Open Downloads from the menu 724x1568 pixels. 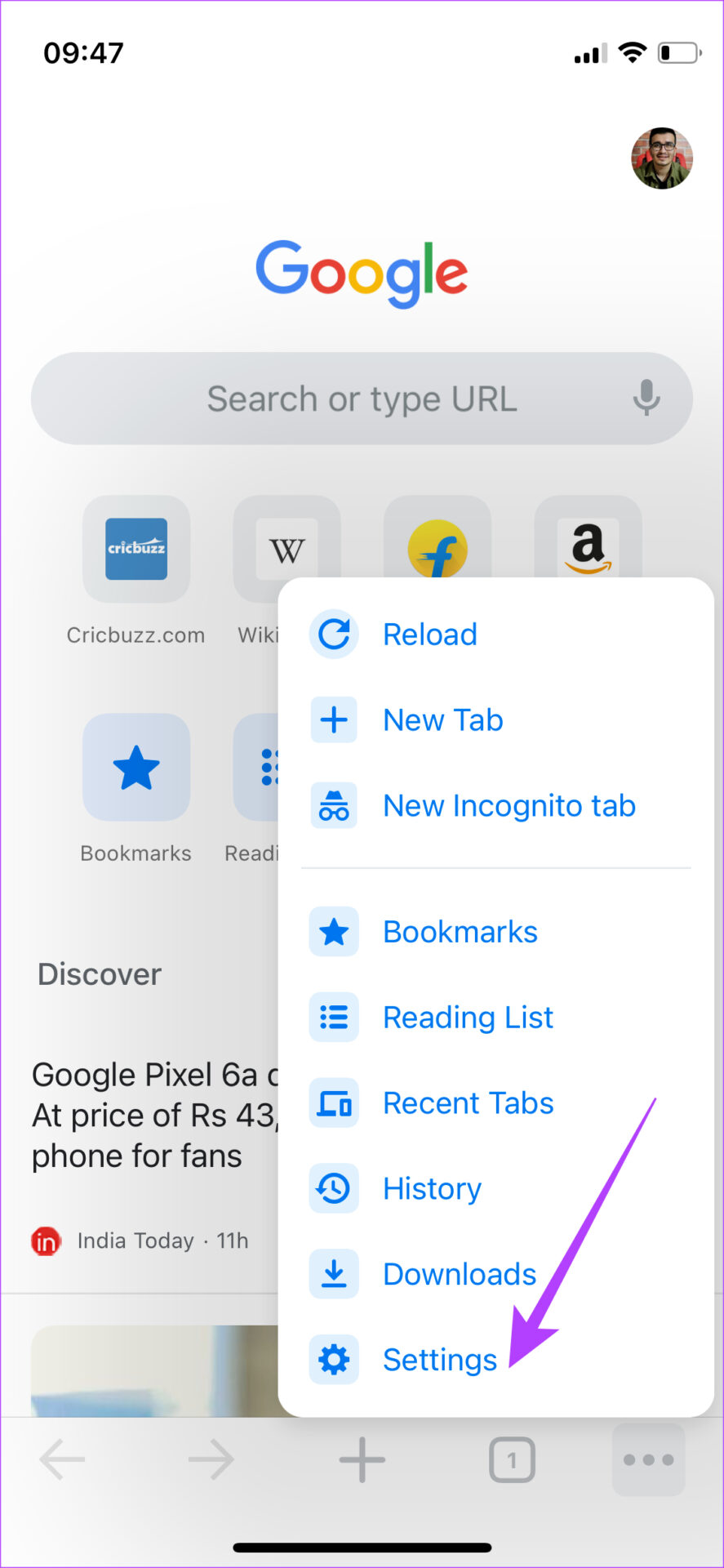click(458, 1274)
